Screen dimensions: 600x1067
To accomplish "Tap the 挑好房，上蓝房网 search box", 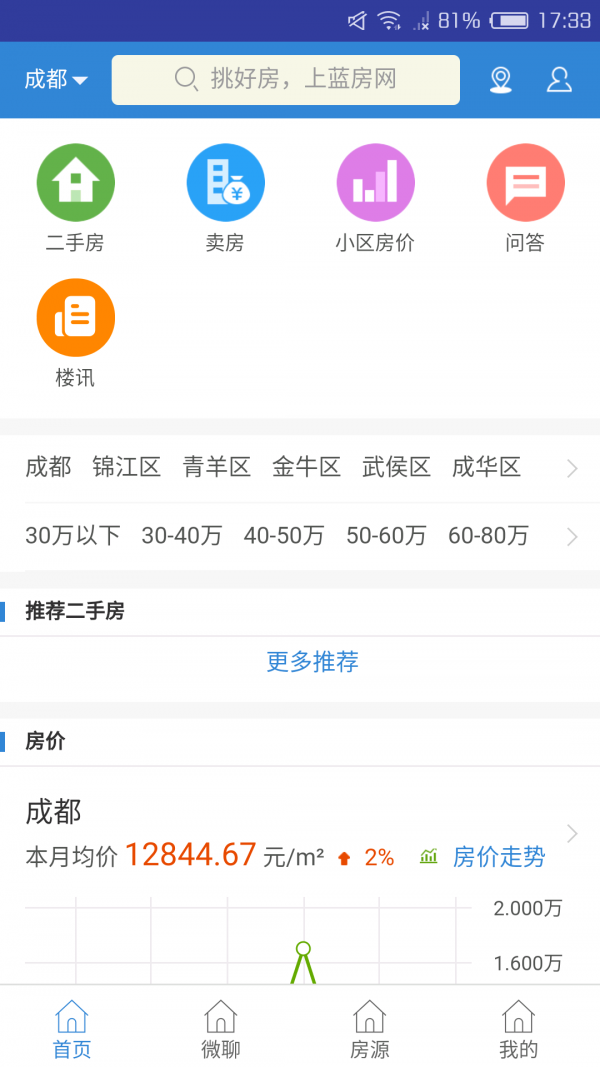I will [286, 80].
